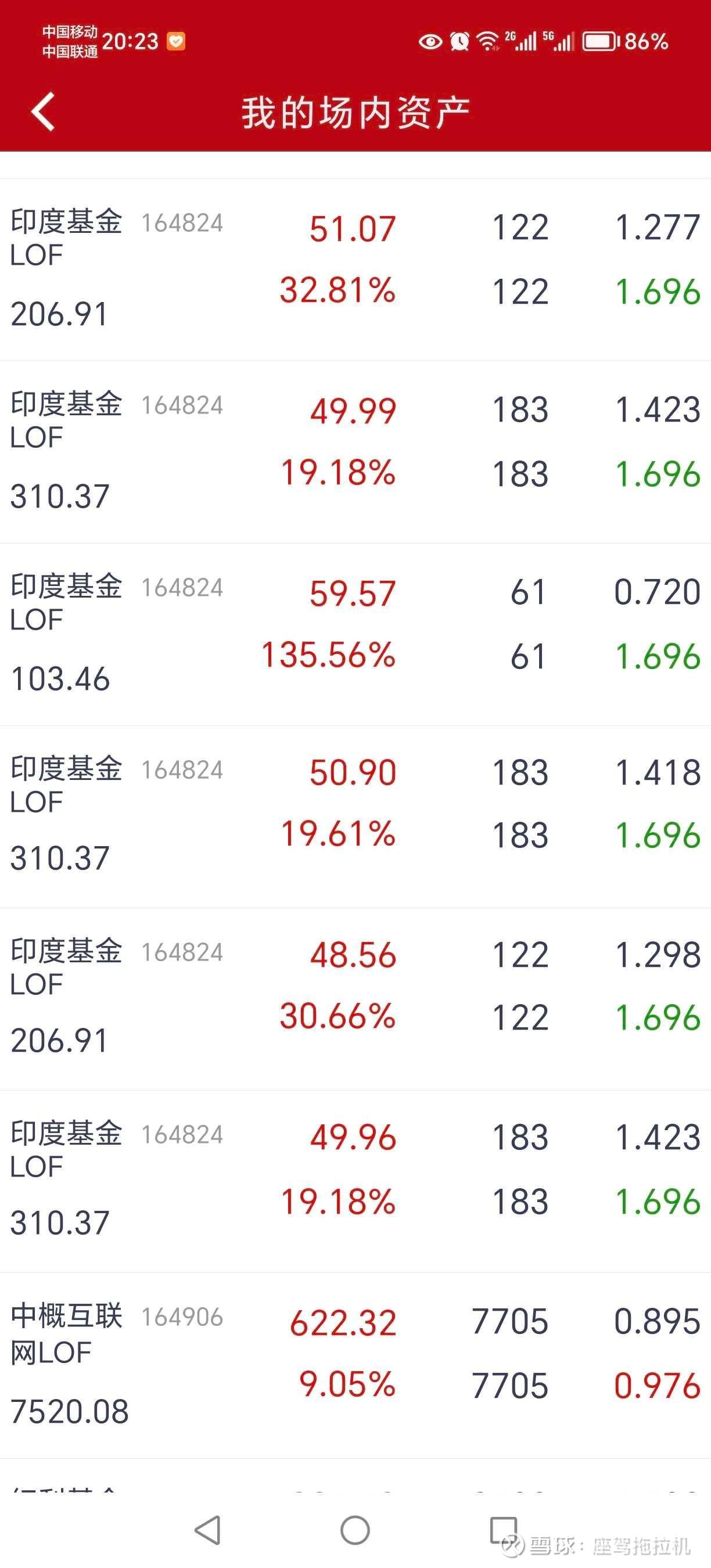Screen dimensions: 711x1568
Task: Tap the 印度基金LOF entry with 135.56% gain
Action: (x=355, y=633)
